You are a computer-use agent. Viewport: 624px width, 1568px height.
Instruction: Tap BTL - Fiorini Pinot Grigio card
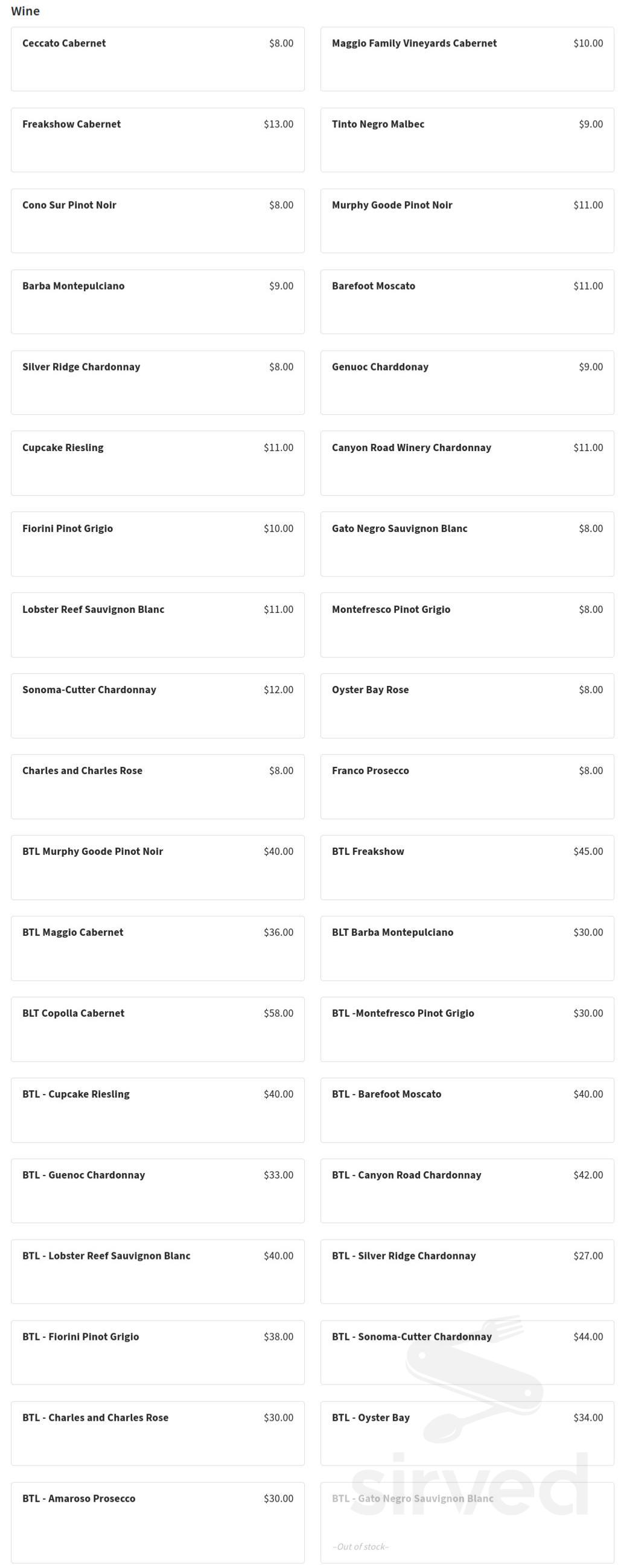point(158,1352)
